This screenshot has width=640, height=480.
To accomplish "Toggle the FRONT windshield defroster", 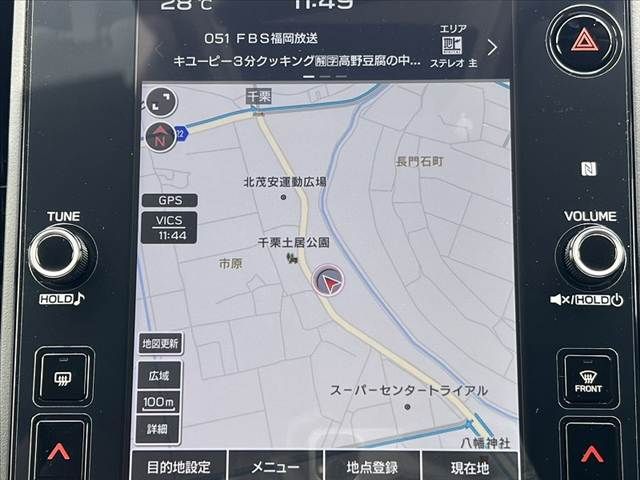I will tap(587, 377).
